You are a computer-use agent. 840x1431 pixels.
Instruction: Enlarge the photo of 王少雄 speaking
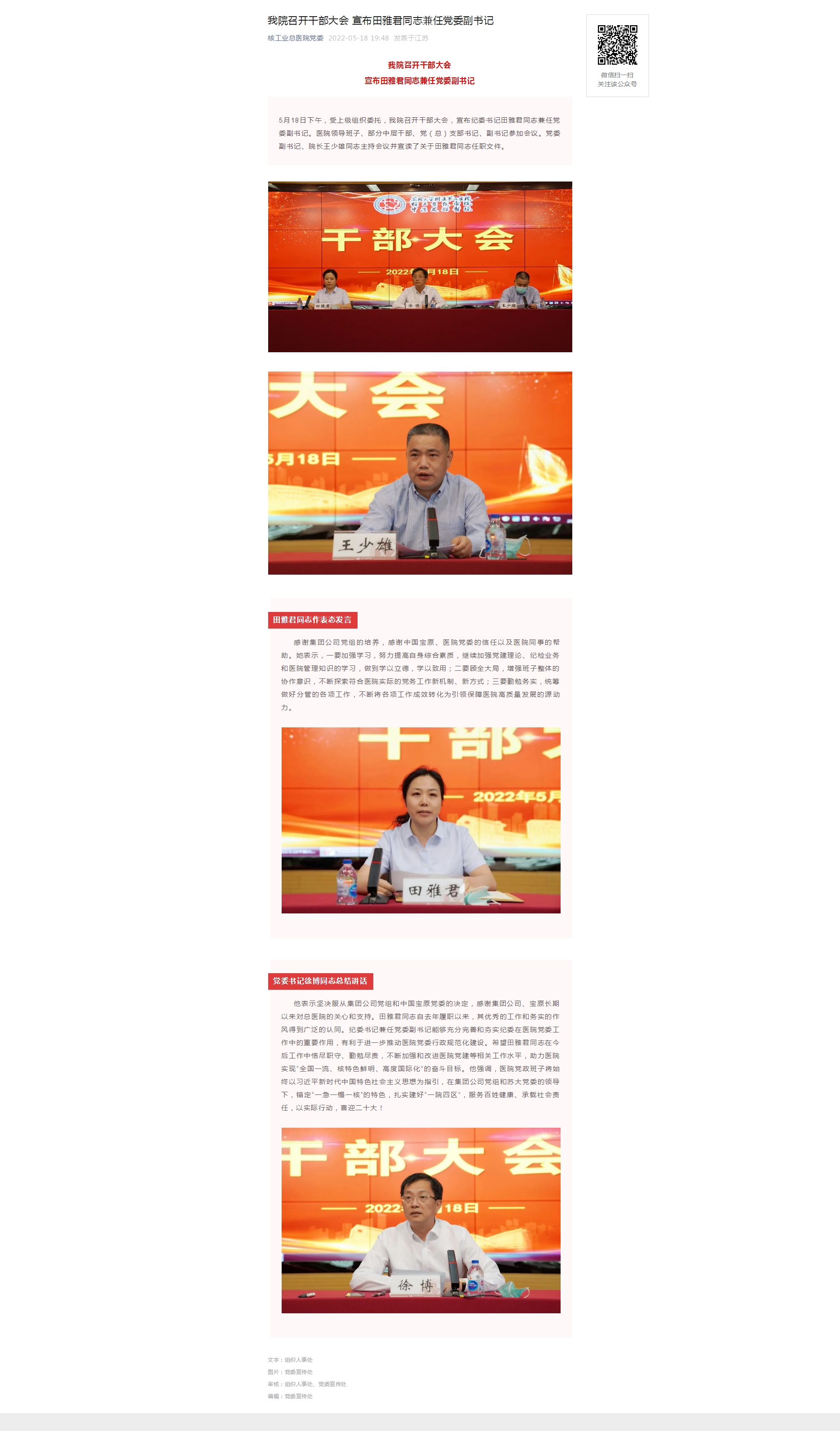[x=420, y=473]
